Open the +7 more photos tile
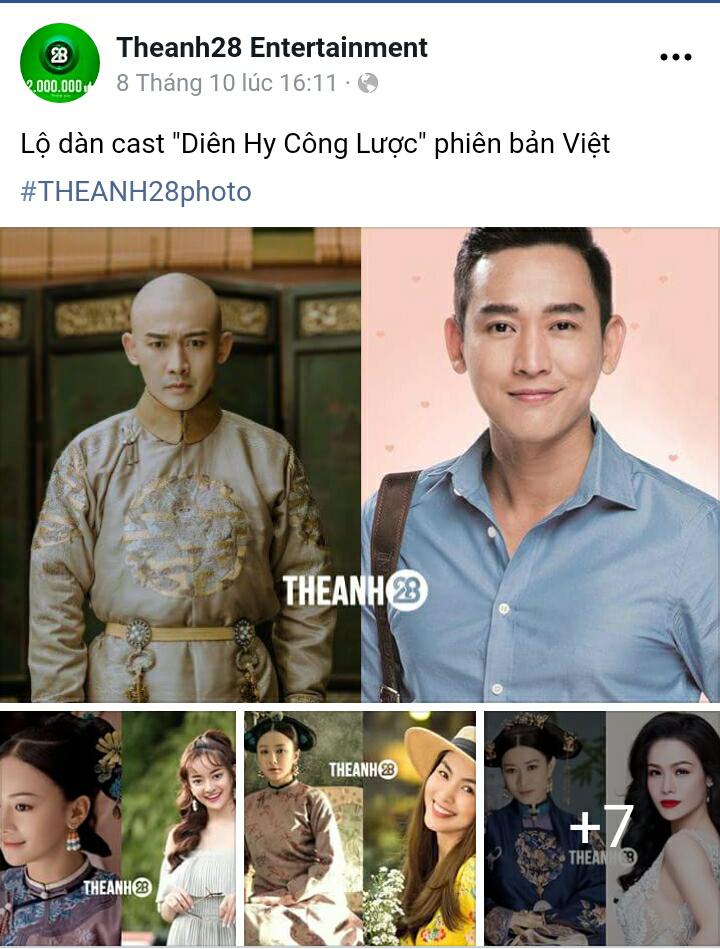 pos(602,828)
